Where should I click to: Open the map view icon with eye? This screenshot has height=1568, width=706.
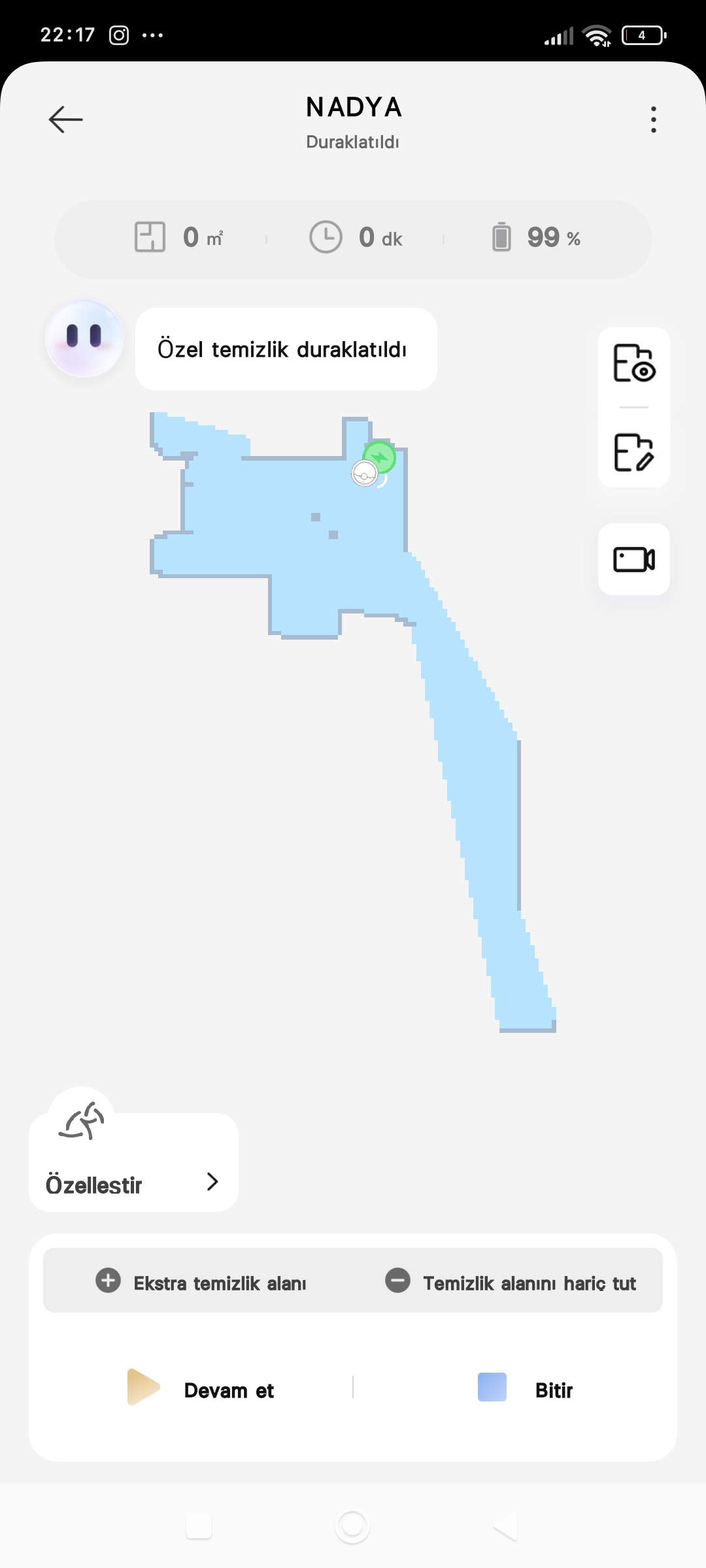pyautogui.click(x=633, y=363)
